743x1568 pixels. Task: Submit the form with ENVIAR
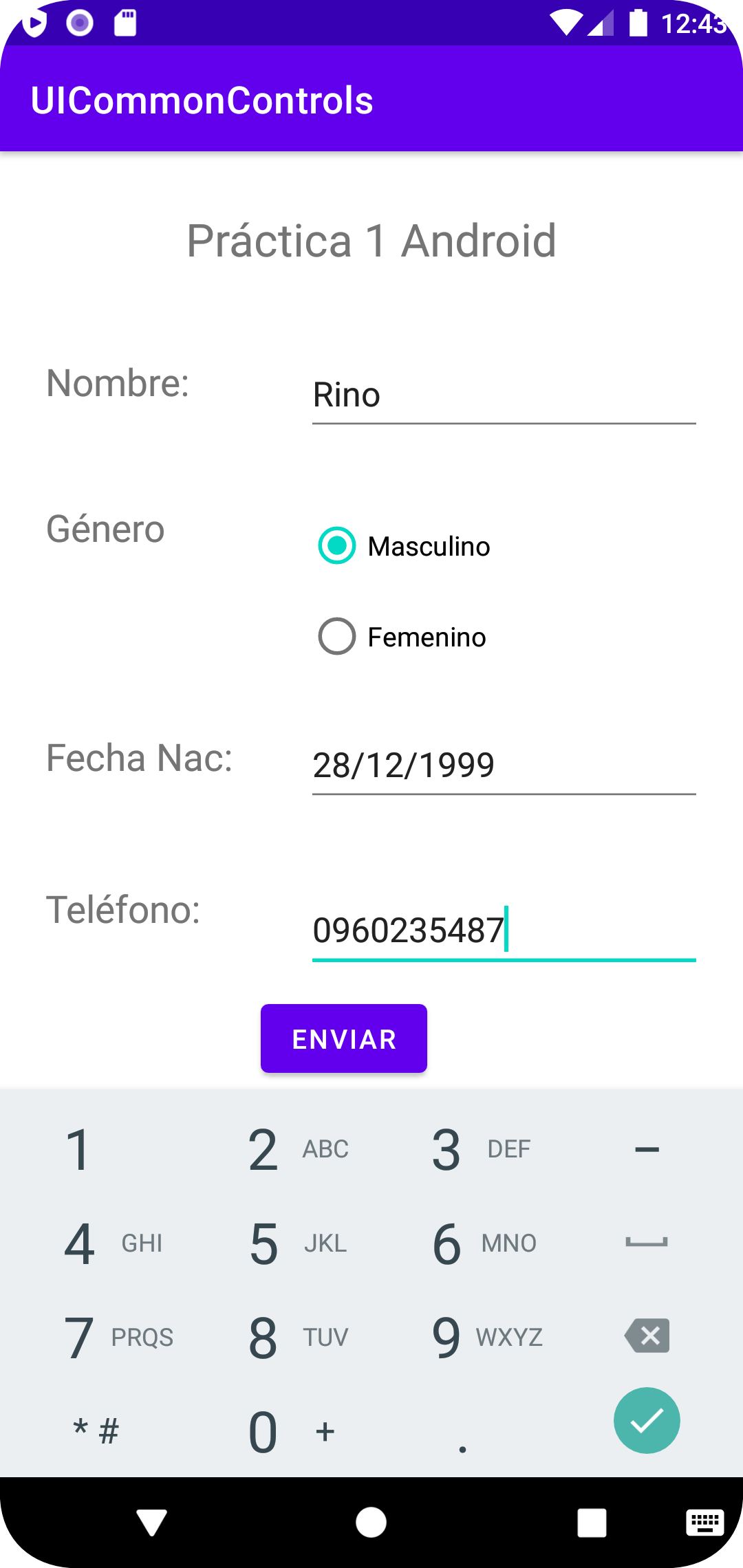tap(344, 1038)
